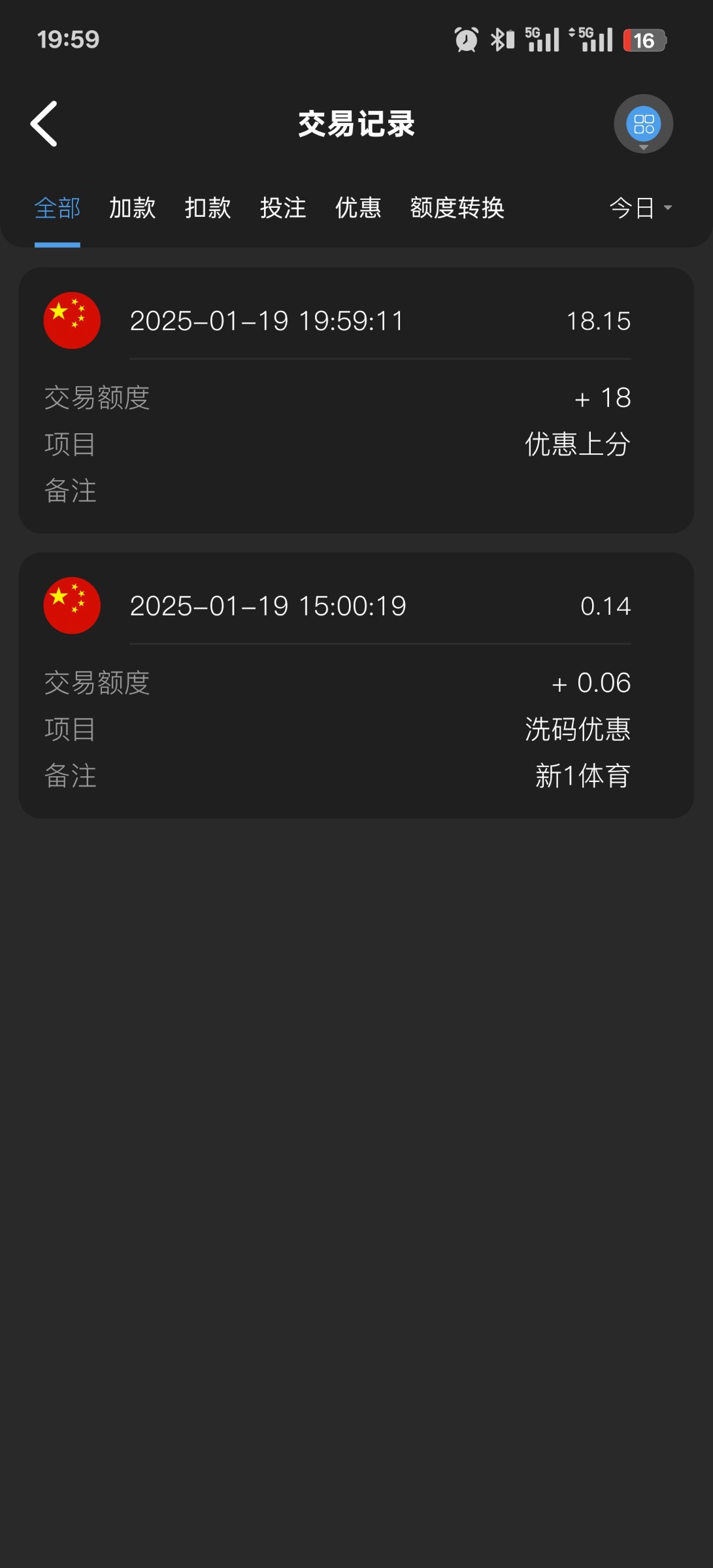Switch to the 加款 tab
The width and height of the screenshot is (713, 1568).
[x=133, y=208]
